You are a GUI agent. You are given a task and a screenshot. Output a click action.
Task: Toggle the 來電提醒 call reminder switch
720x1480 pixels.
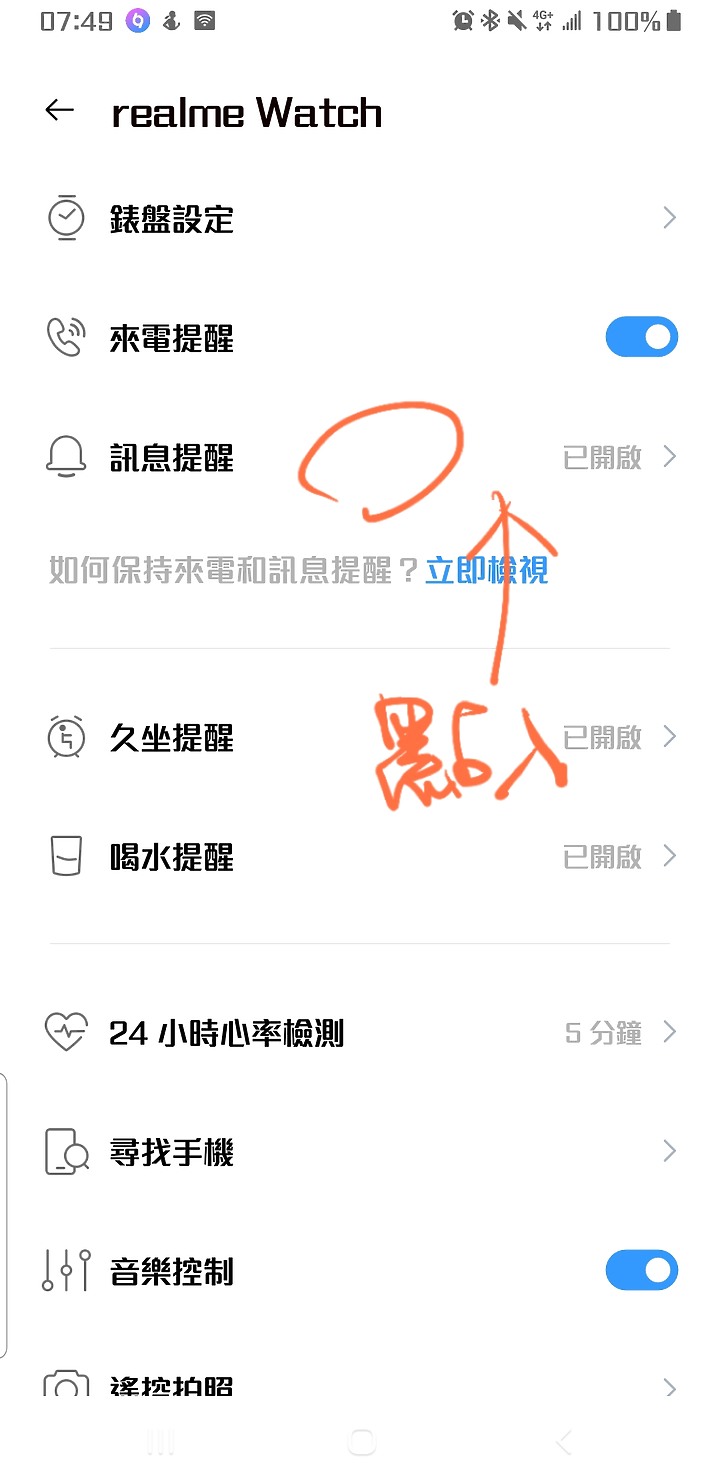pyautogui.click(x=641, y=338)
